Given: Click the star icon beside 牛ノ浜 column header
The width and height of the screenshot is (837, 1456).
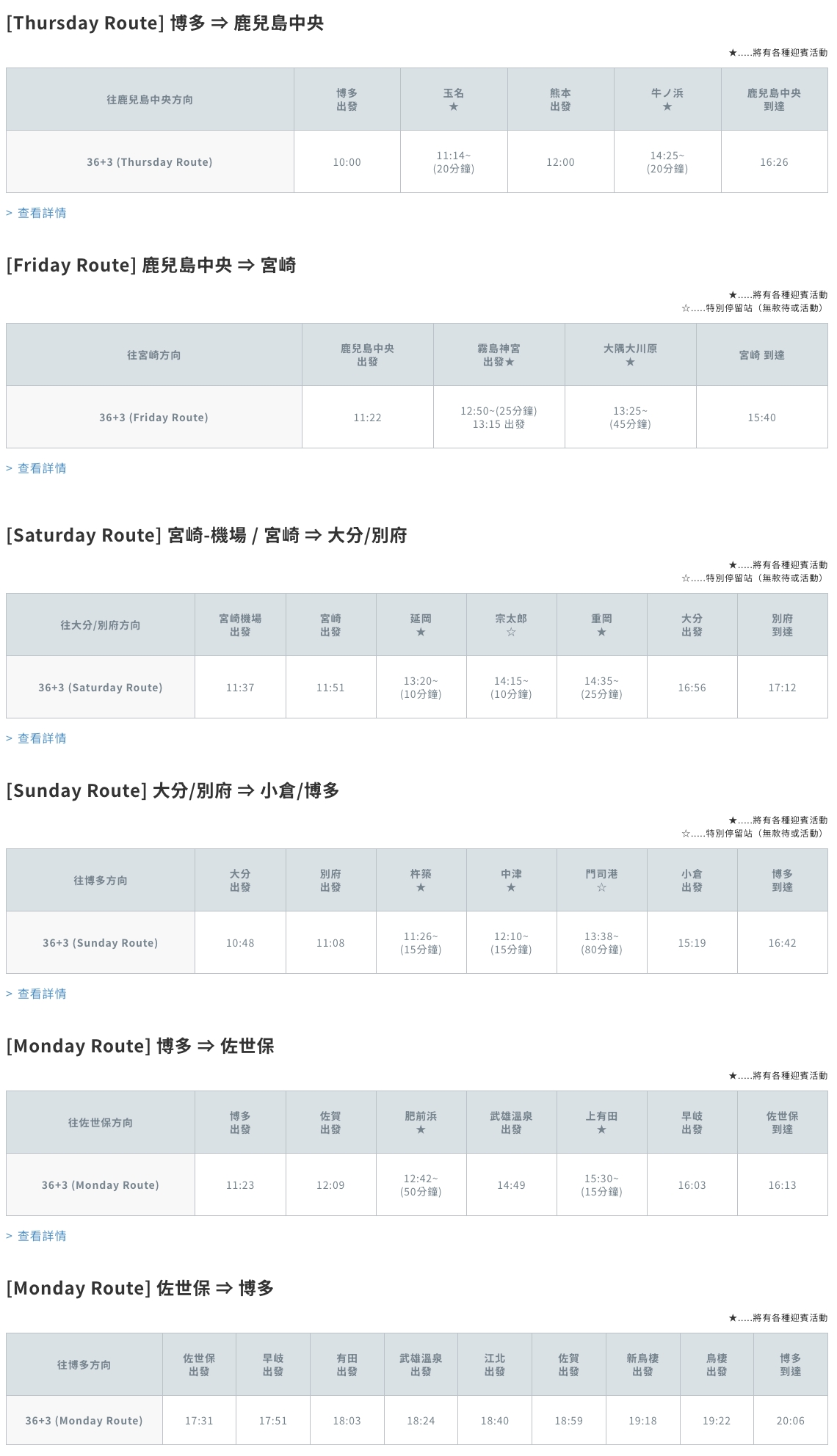Looking at the screenshot, I should pos(668,106).
